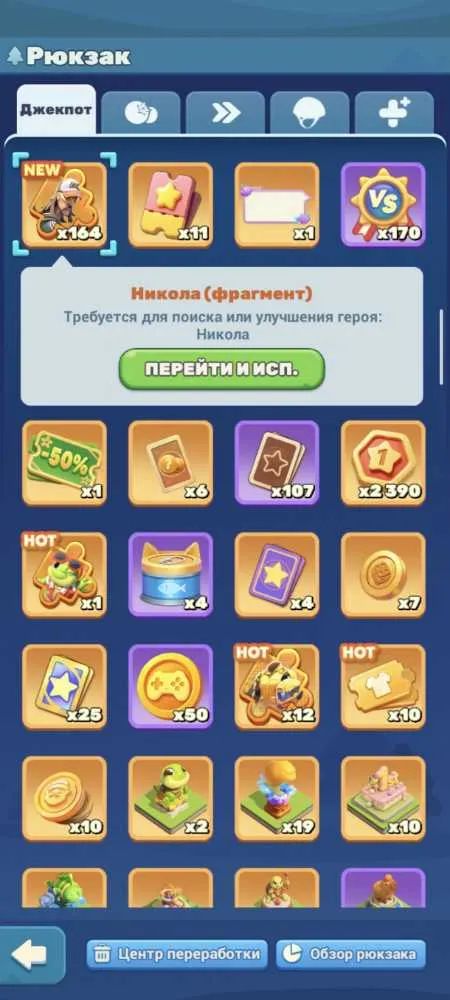Select the HOT crocodile fragment item
The width and height of the screenshot is (450, 1000).
click(64, 575)
